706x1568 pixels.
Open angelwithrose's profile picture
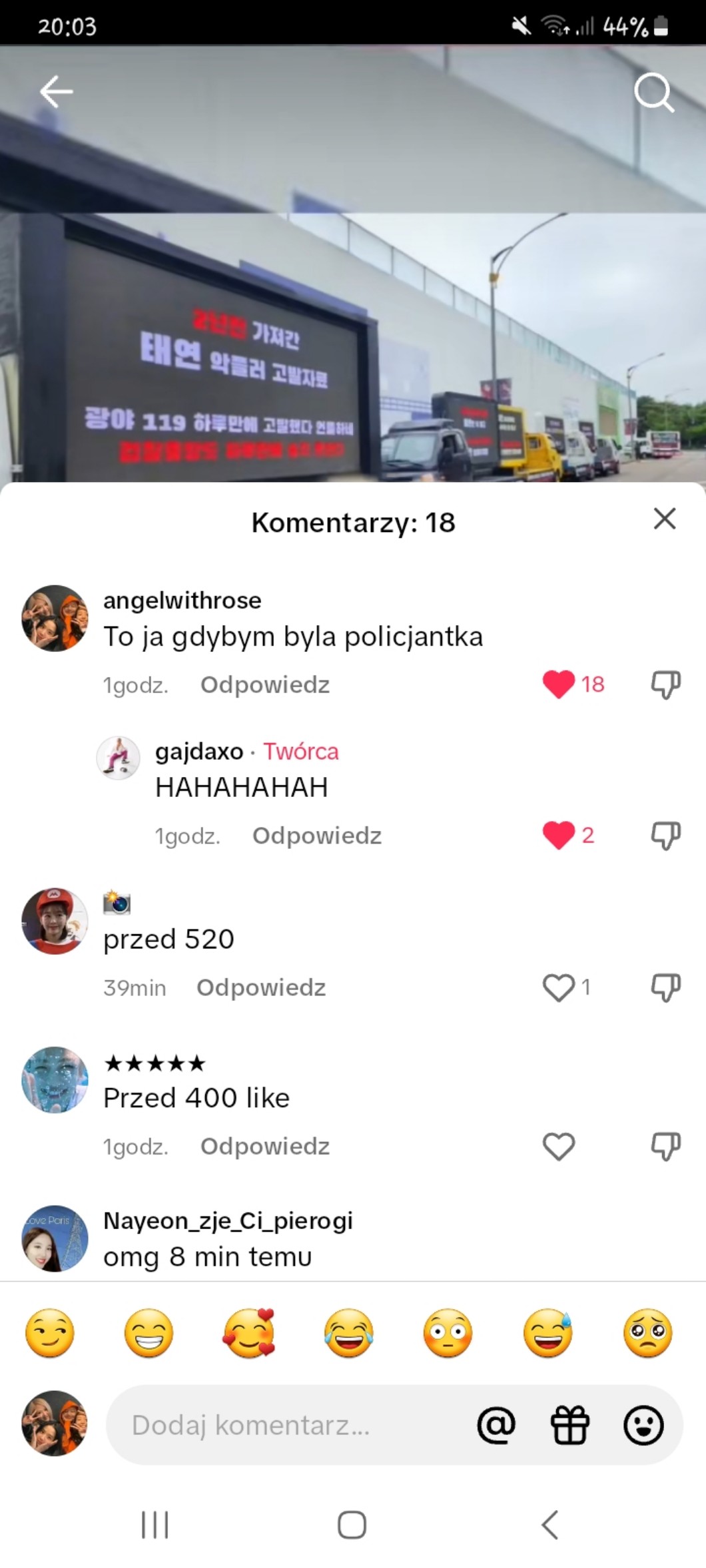pyautogui.click(x=55, y=618)
